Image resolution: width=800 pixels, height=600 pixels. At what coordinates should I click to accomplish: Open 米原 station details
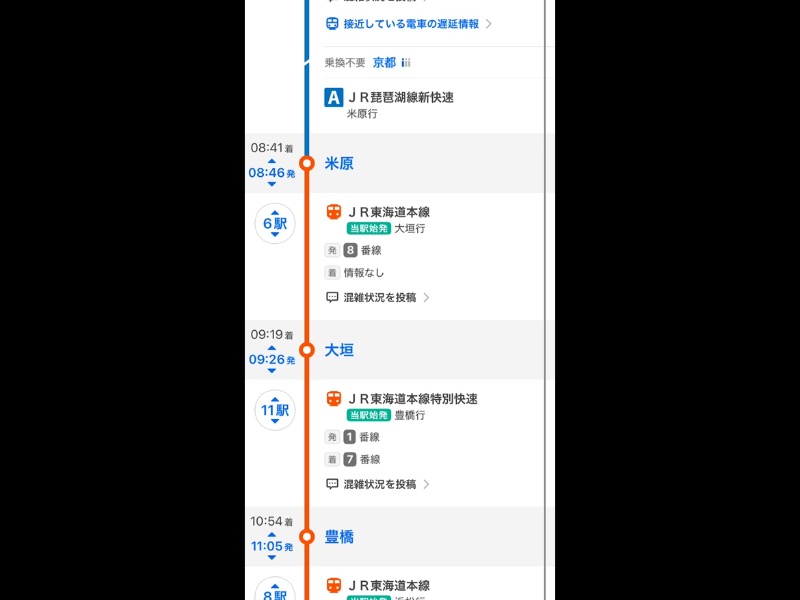(339, 163)
